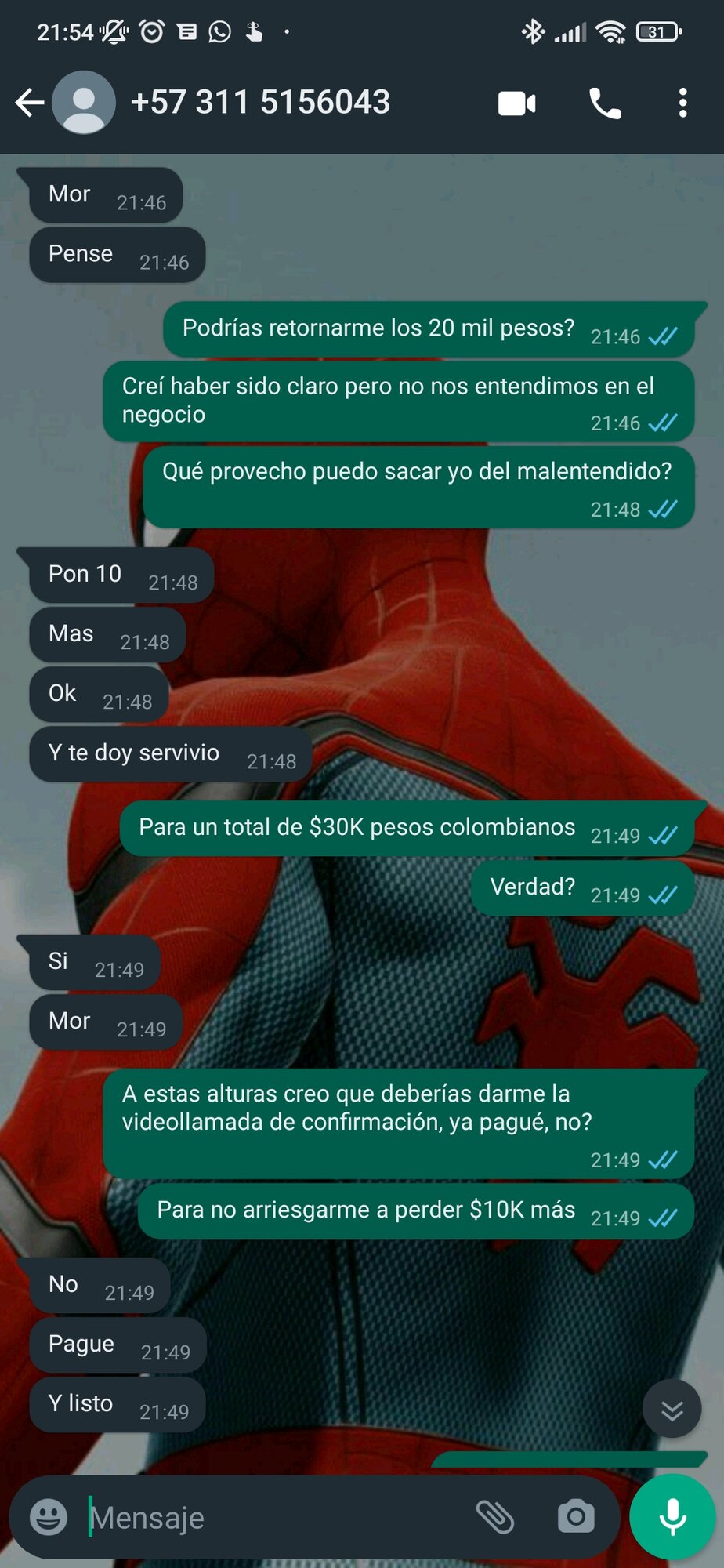Start a video call
The width and height of the screenshot is (724, 1568).
[517, 103]
